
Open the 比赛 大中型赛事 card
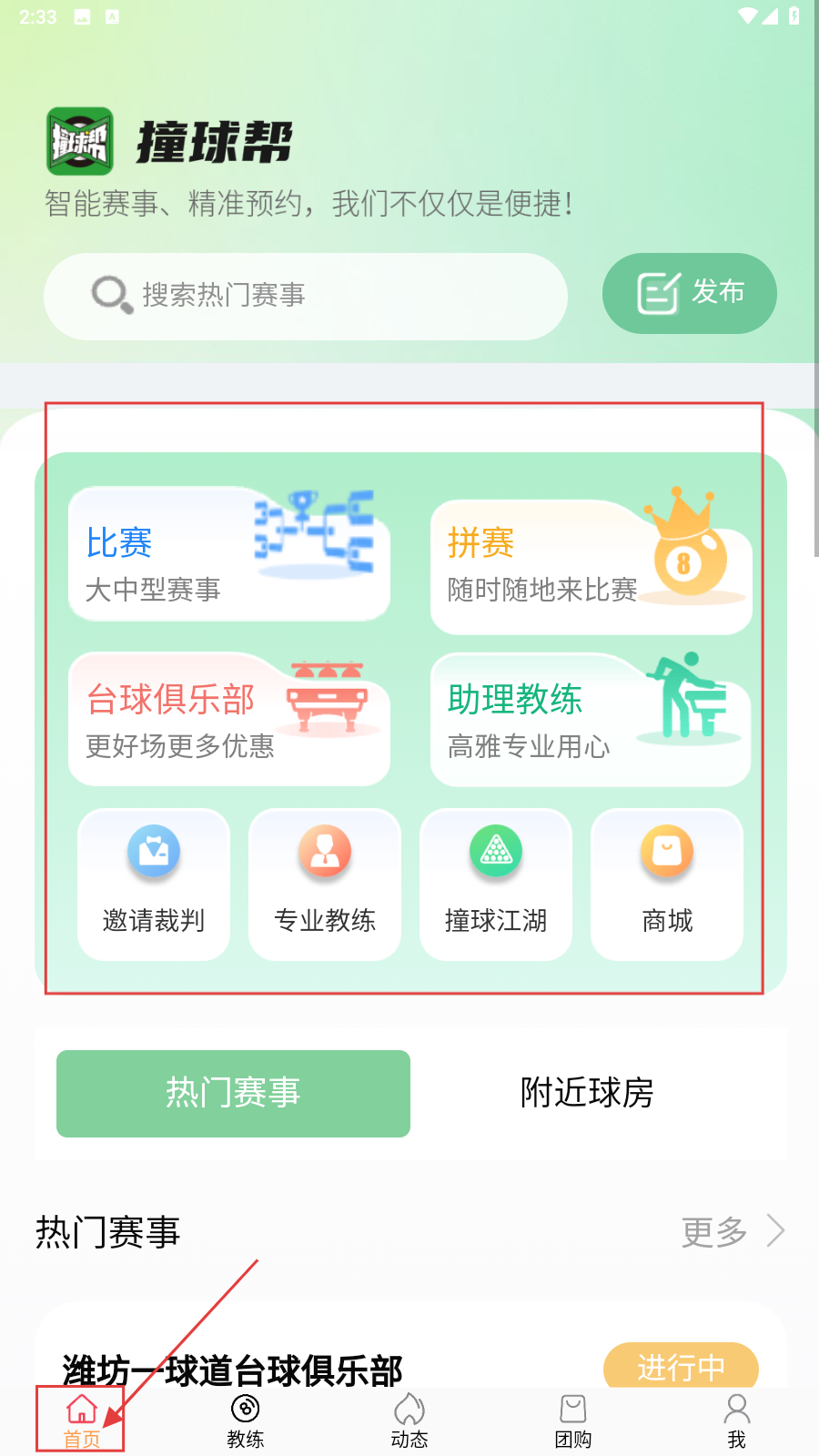229,555
